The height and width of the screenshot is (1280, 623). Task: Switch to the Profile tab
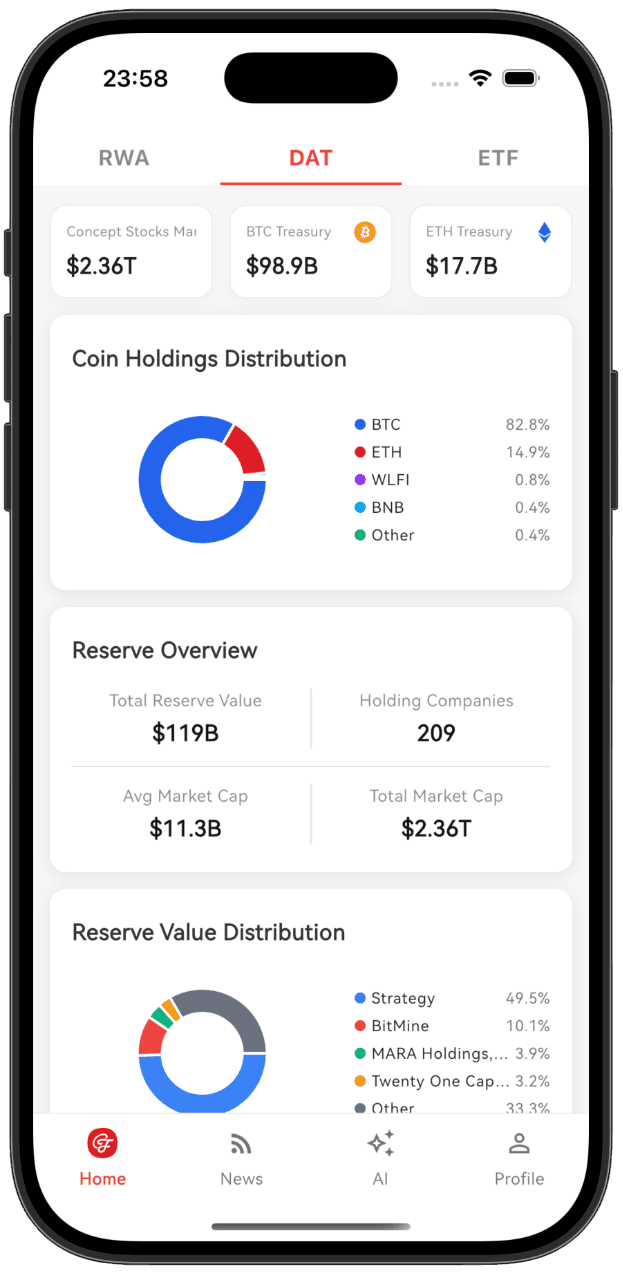tap(519, 1158)
